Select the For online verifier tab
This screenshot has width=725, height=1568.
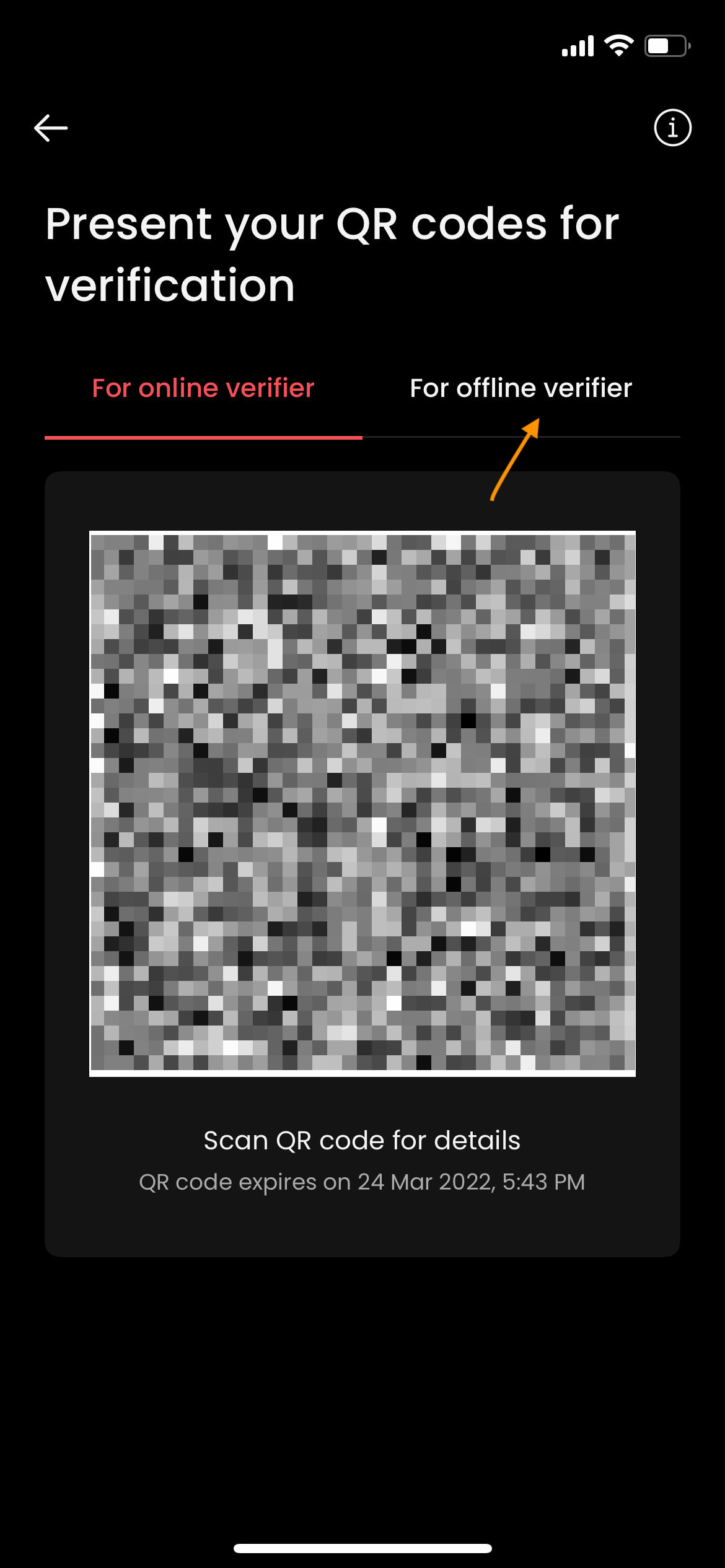(x=203, y=388)
